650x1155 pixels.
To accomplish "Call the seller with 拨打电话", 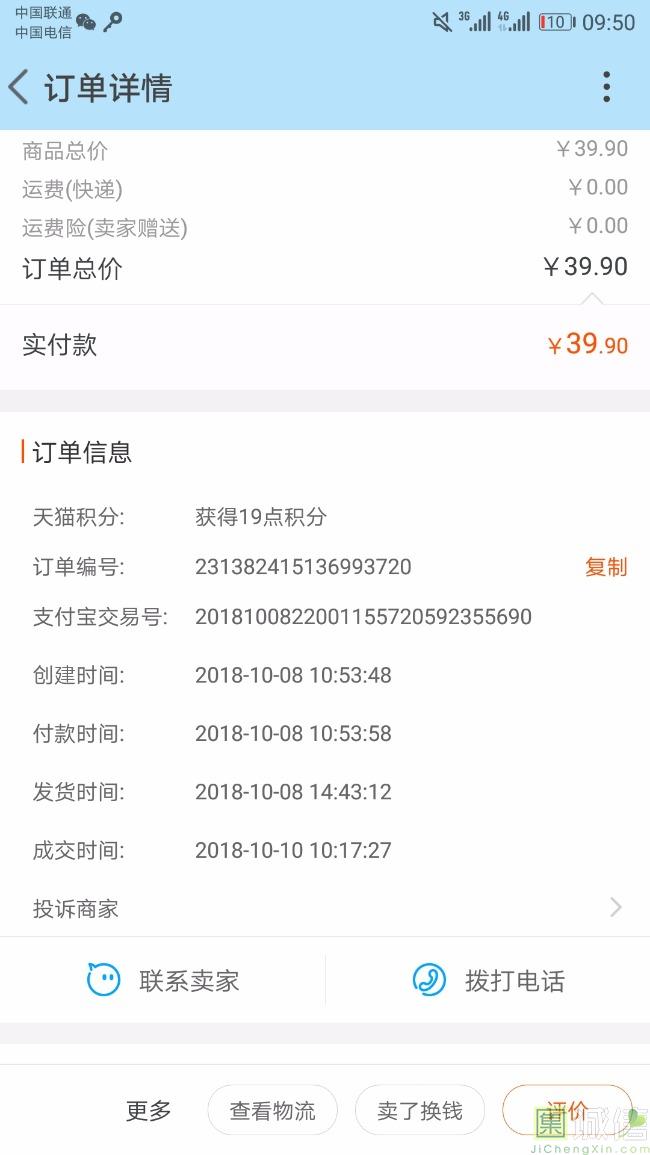I will point(488,980).
